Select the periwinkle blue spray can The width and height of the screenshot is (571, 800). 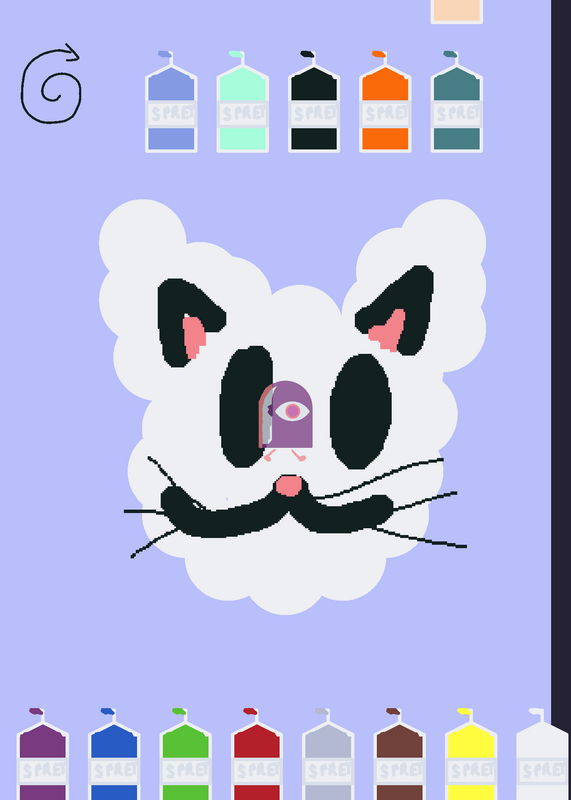pos(171,102)
